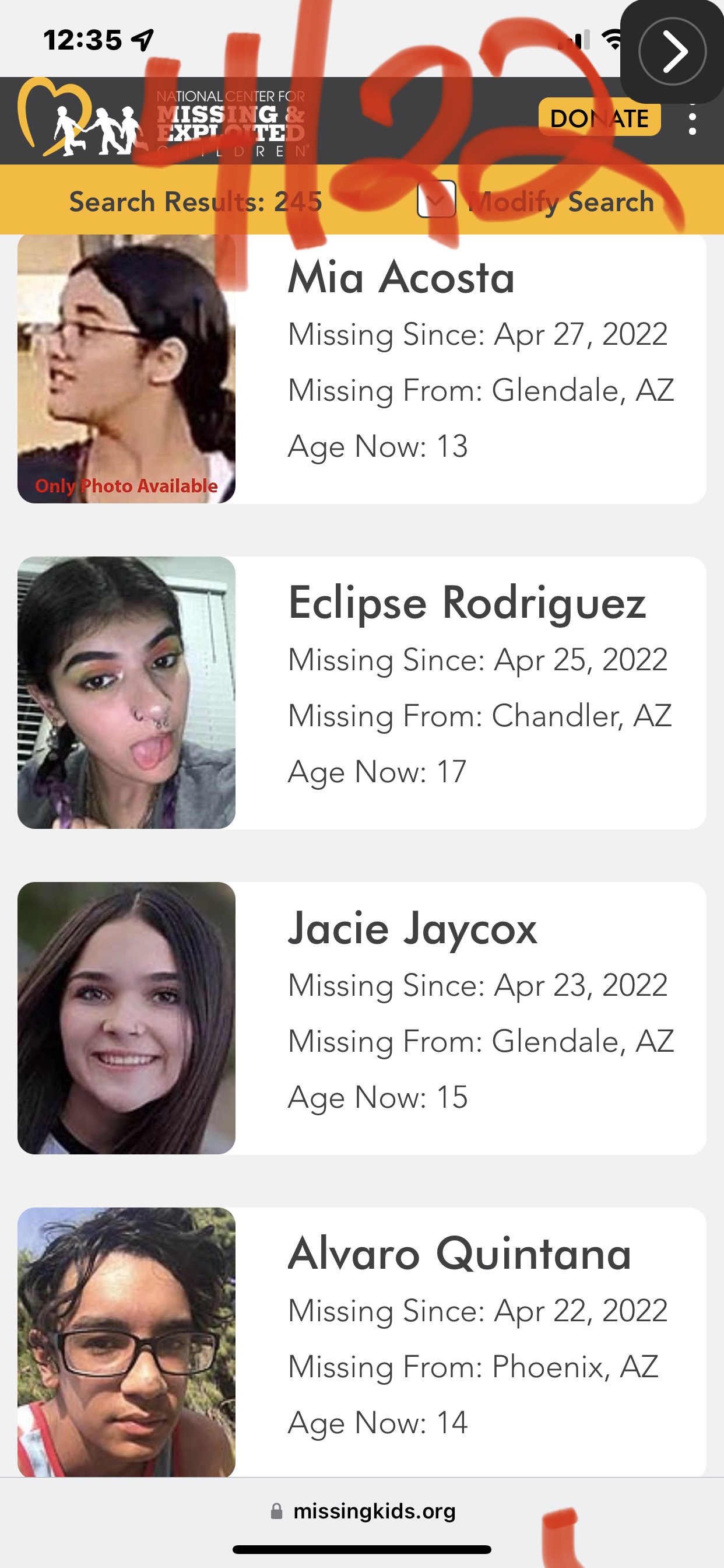The image size is (724, 1568).
Task: Tap the yellow DONATE button
Action: [x=599, y=117]
